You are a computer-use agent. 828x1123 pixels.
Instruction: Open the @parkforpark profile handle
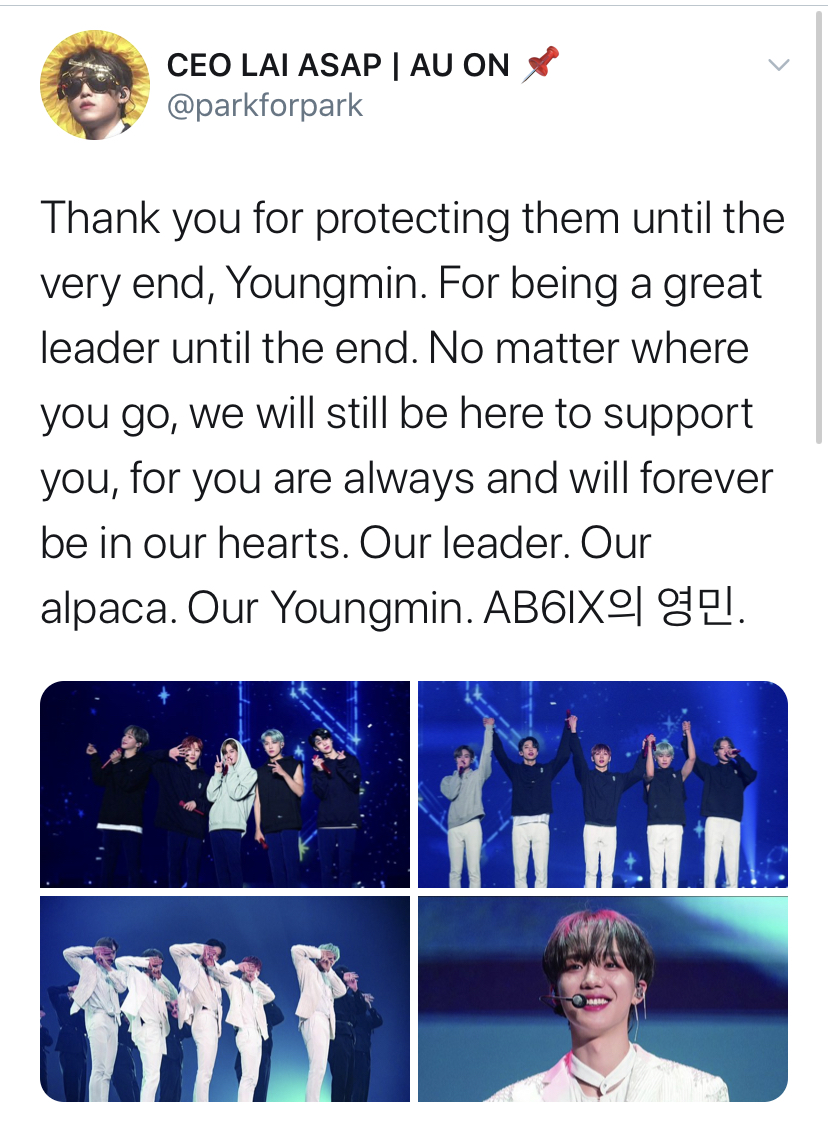(x=265, y=105)
